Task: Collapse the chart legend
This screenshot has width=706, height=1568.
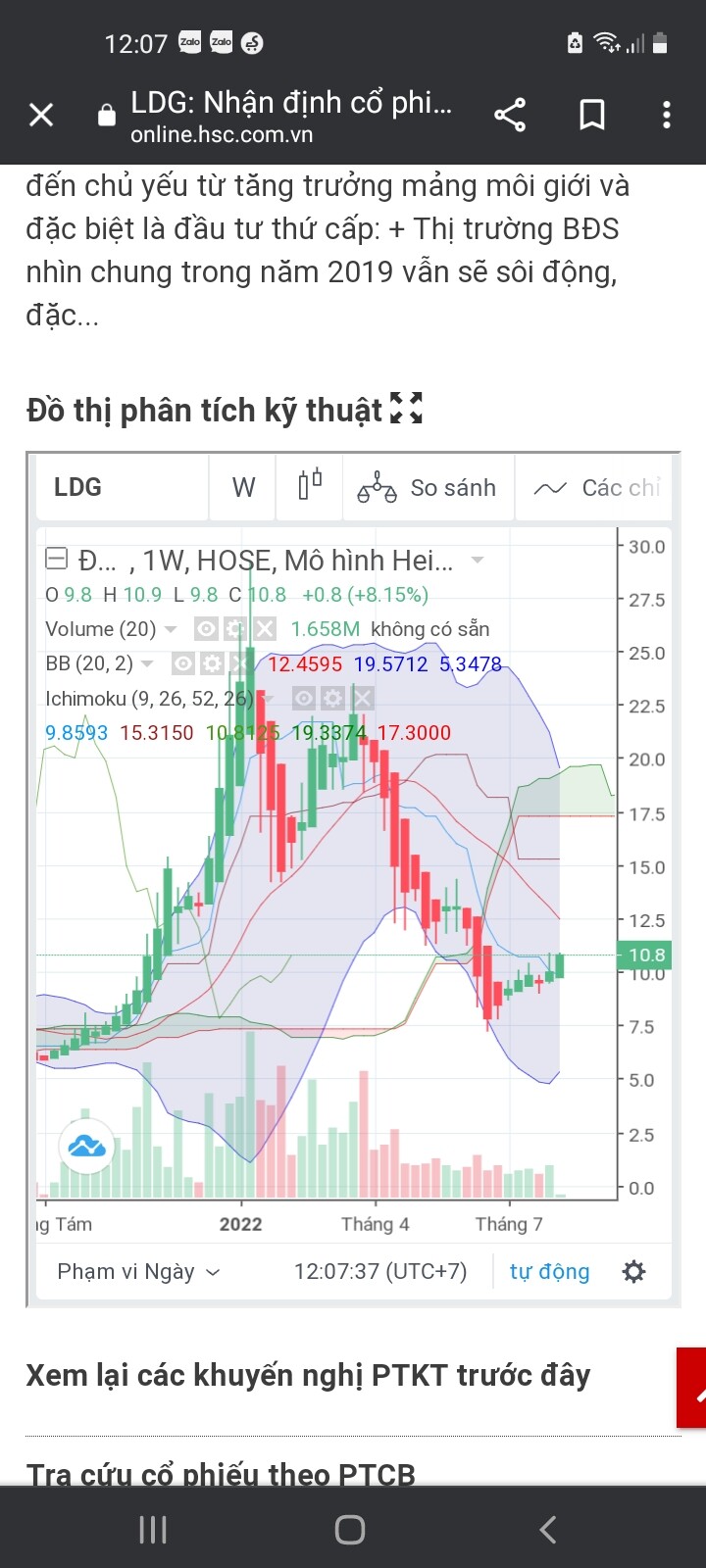Action: tap(57, 560)
